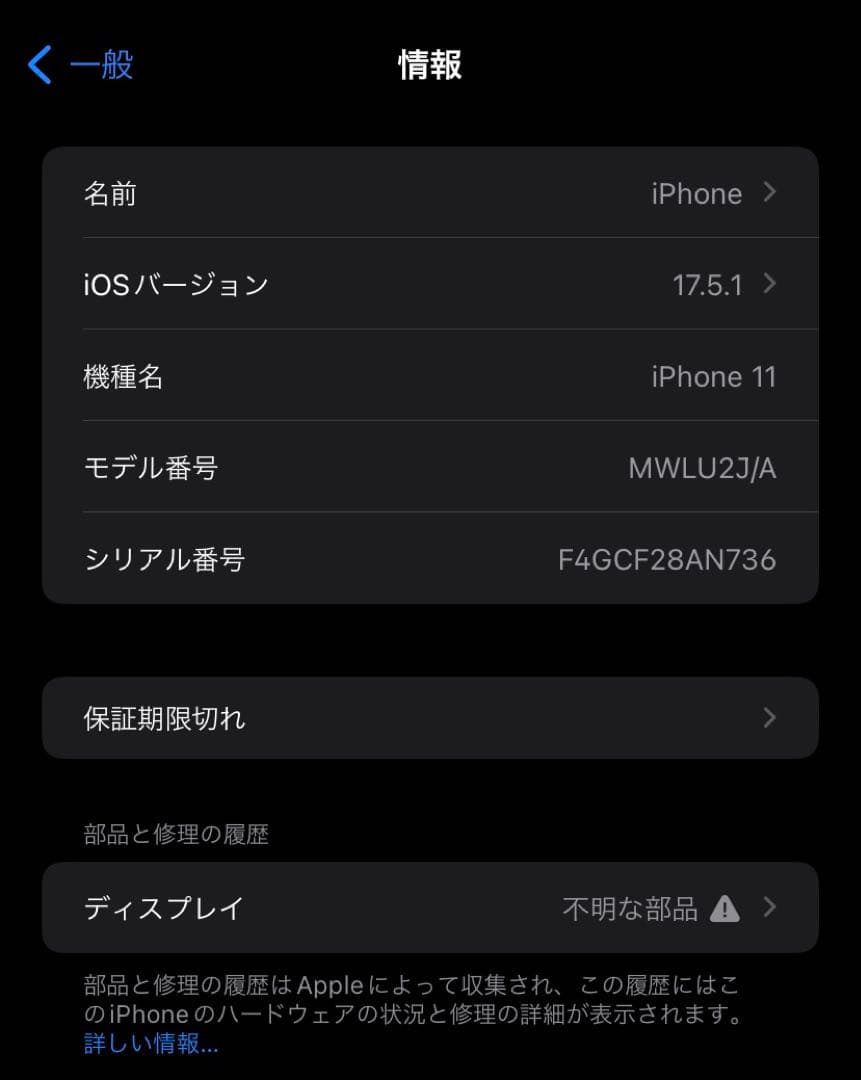Tap the シリアル番号 row to reveal options

point(430,560)
